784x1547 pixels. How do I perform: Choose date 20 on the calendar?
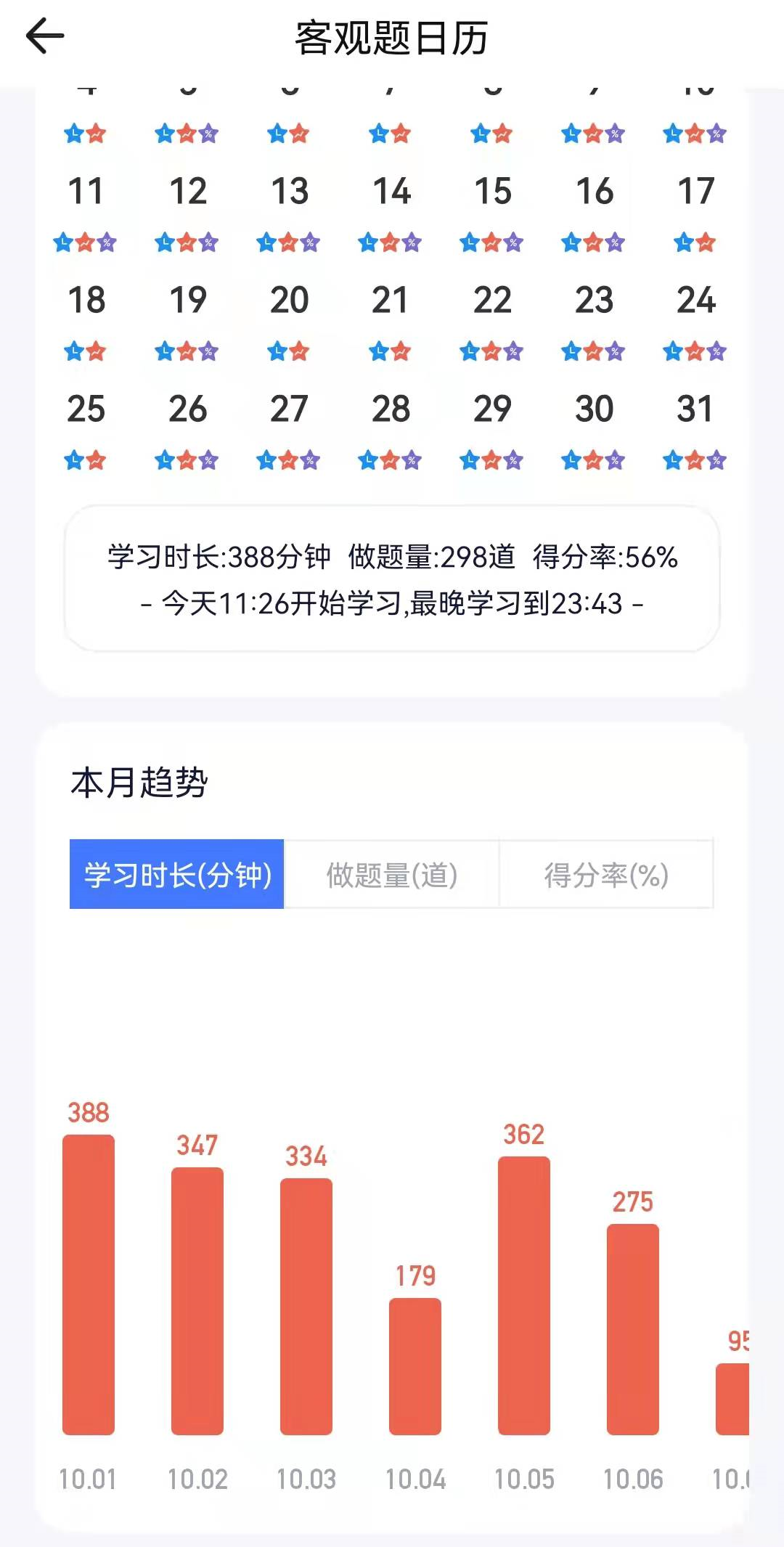tap(289, 301)
